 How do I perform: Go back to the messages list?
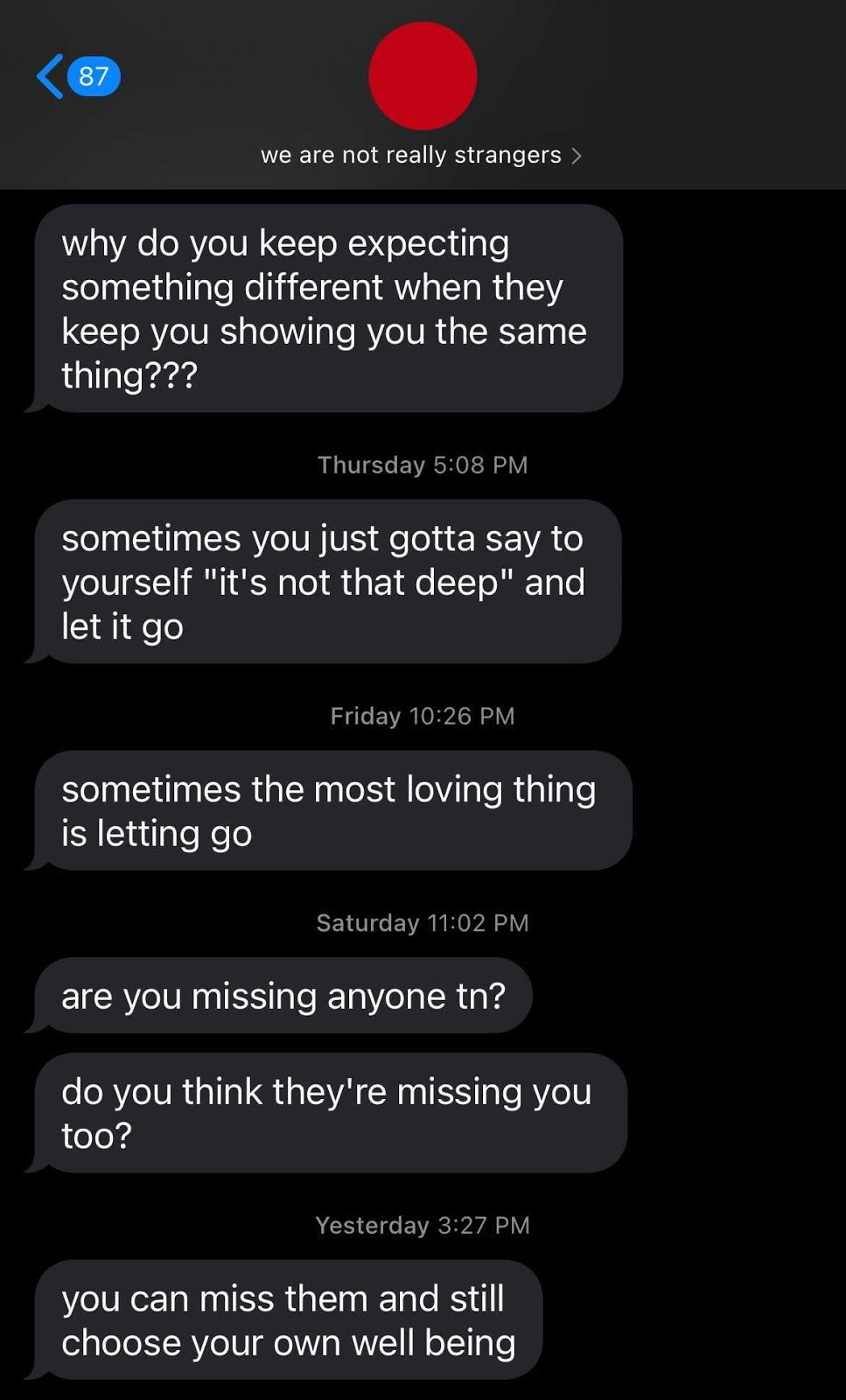coord(78,77)
